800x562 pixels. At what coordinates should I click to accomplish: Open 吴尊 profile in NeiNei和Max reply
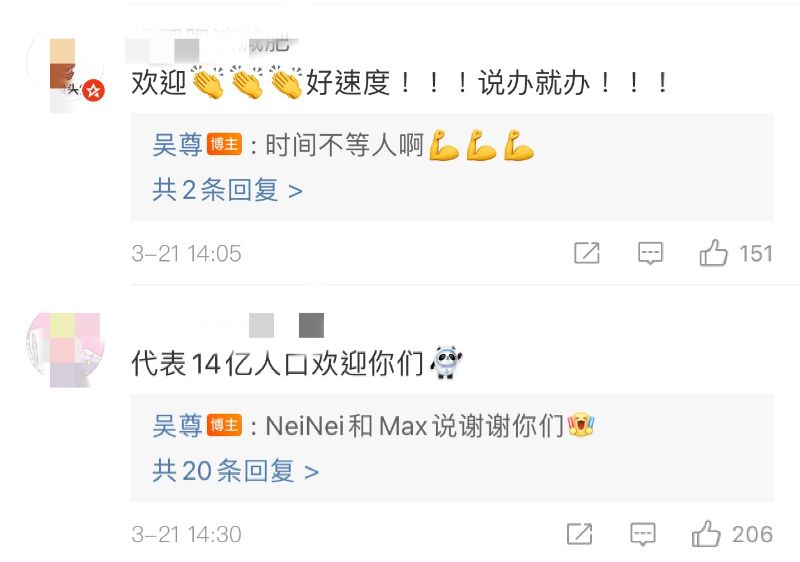tap(177, 427)
